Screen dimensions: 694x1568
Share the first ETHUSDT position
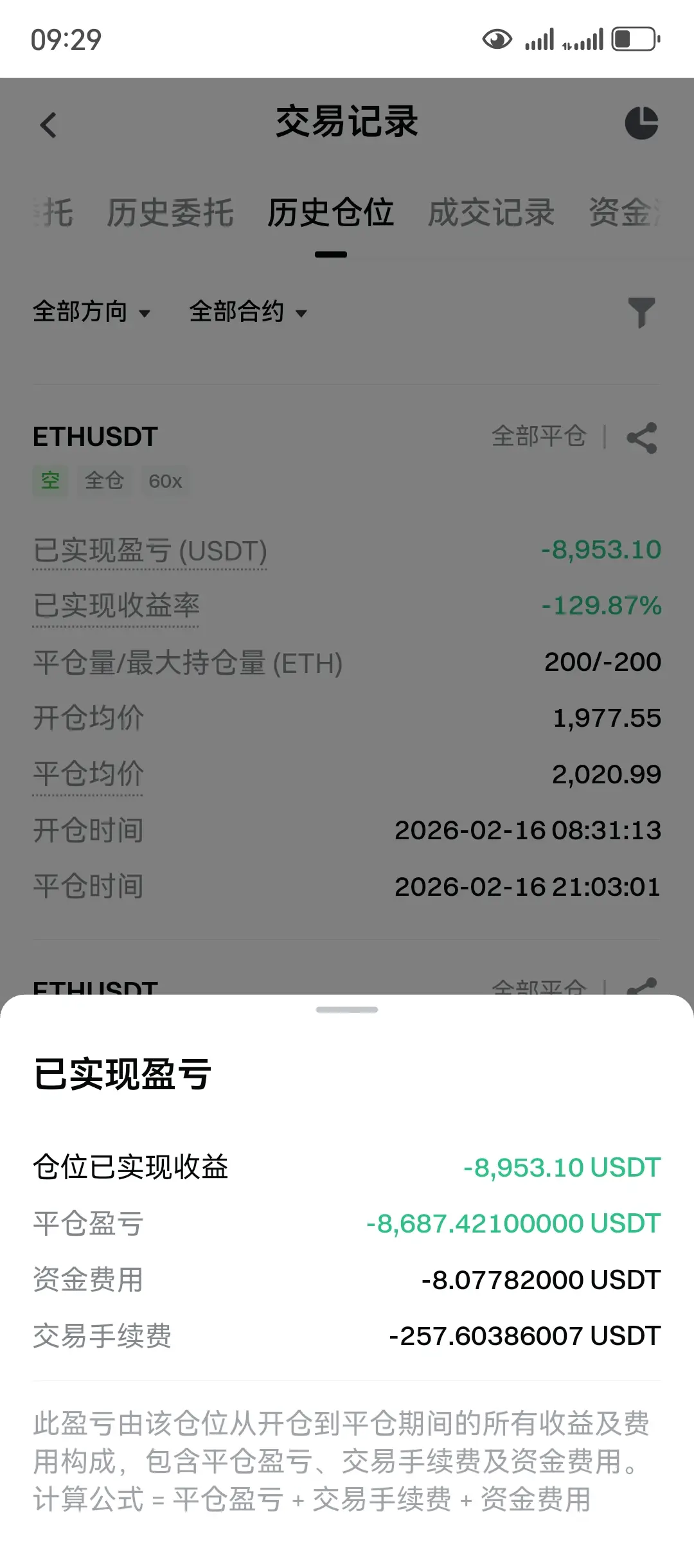pyautogui.click(x=641, y=438)
